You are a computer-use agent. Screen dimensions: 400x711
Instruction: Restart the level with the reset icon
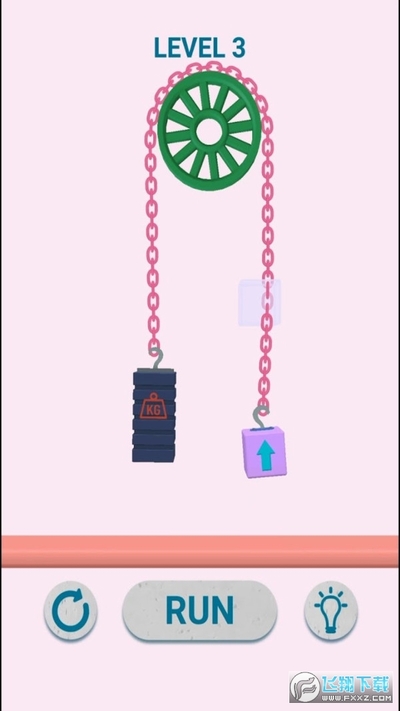[x=71, y=610]
